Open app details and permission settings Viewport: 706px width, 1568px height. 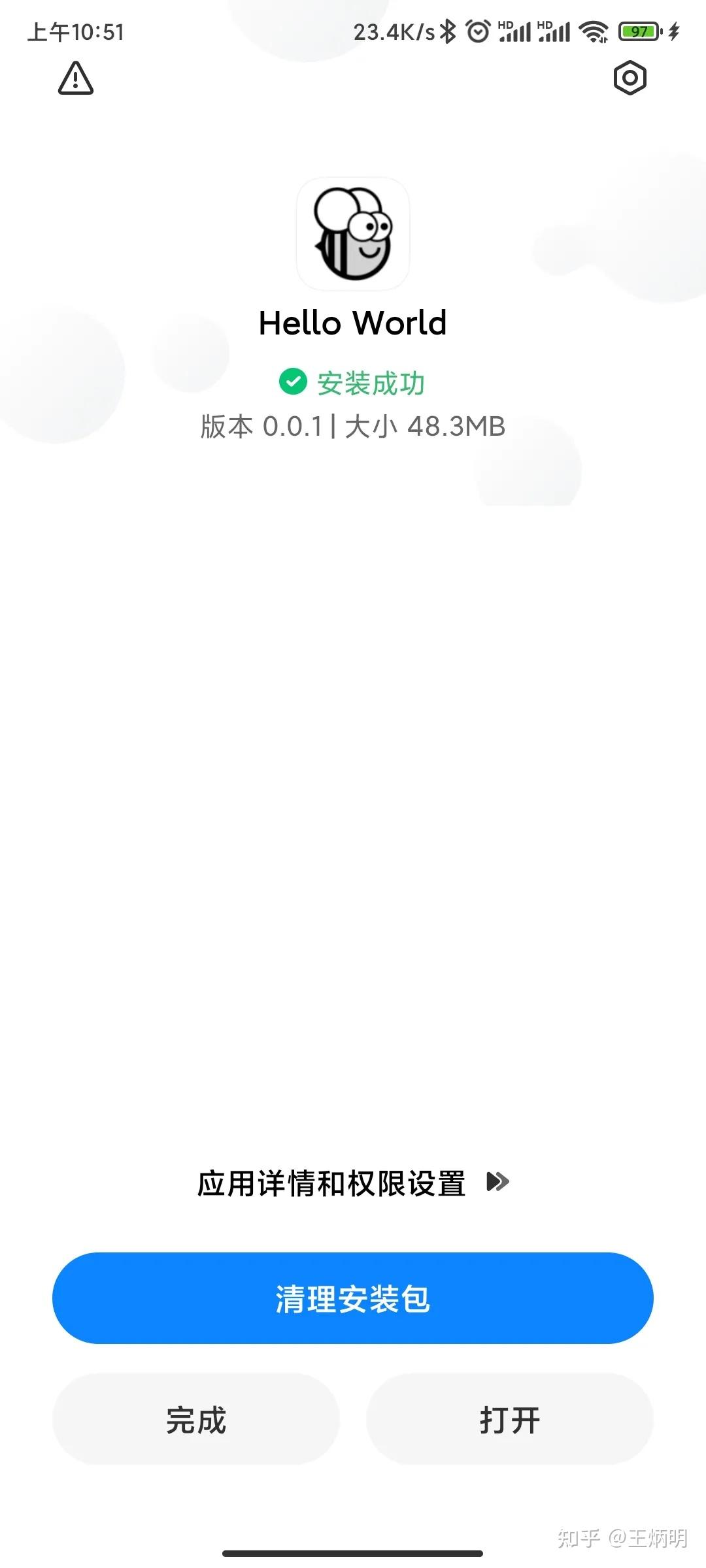[x=331, y=1181]
